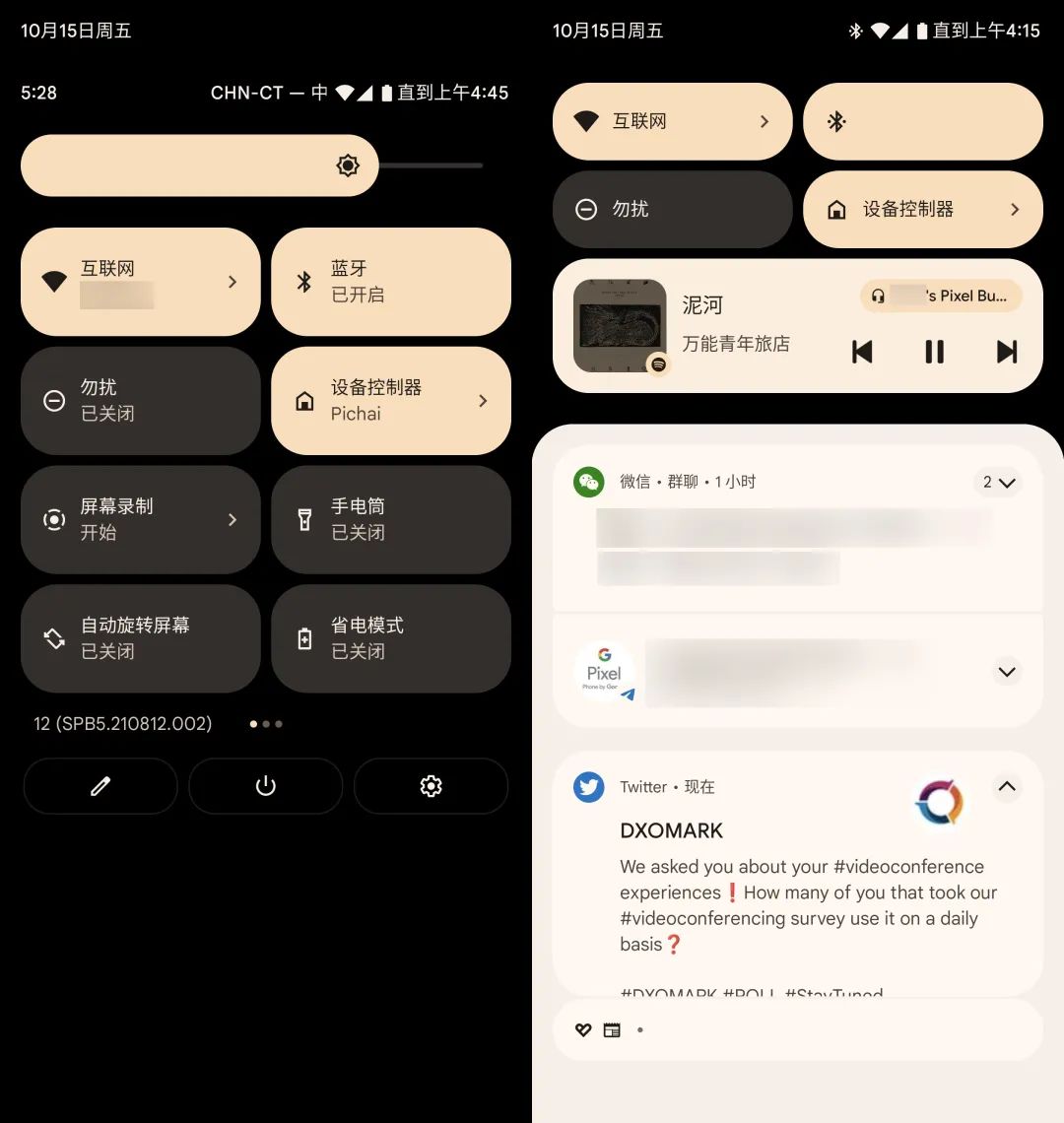Enable 省电模式 battery saver
1064x1123 pixels.
pos(390,638)
